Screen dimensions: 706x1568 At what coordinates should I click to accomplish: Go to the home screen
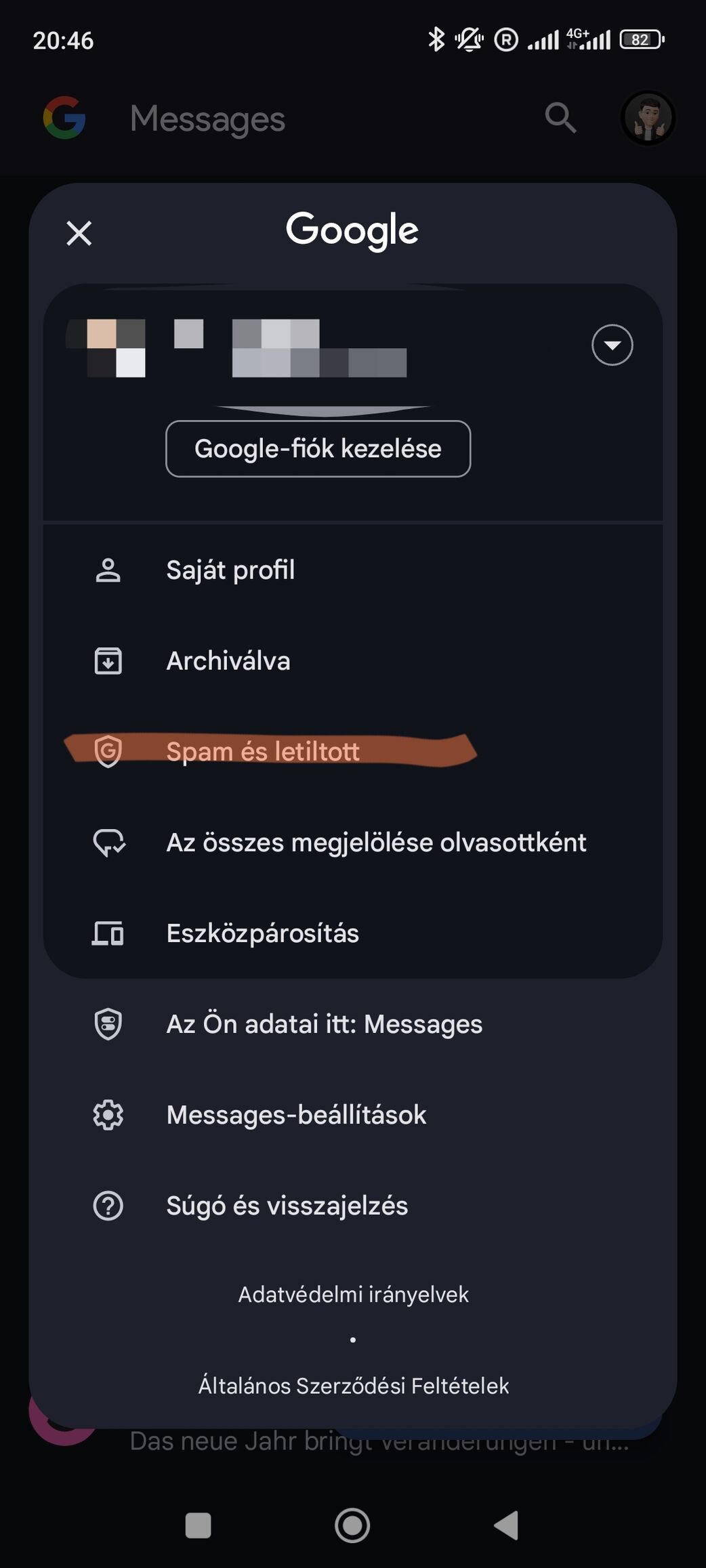pyautogui.click(x=352, y=1525)
